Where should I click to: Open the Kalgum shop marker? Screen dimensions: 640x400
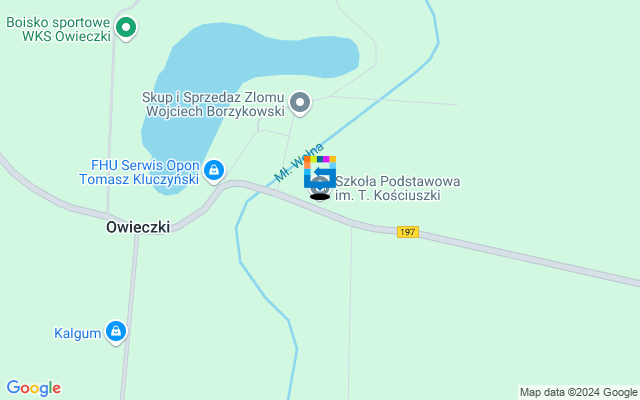coord(116,331)
